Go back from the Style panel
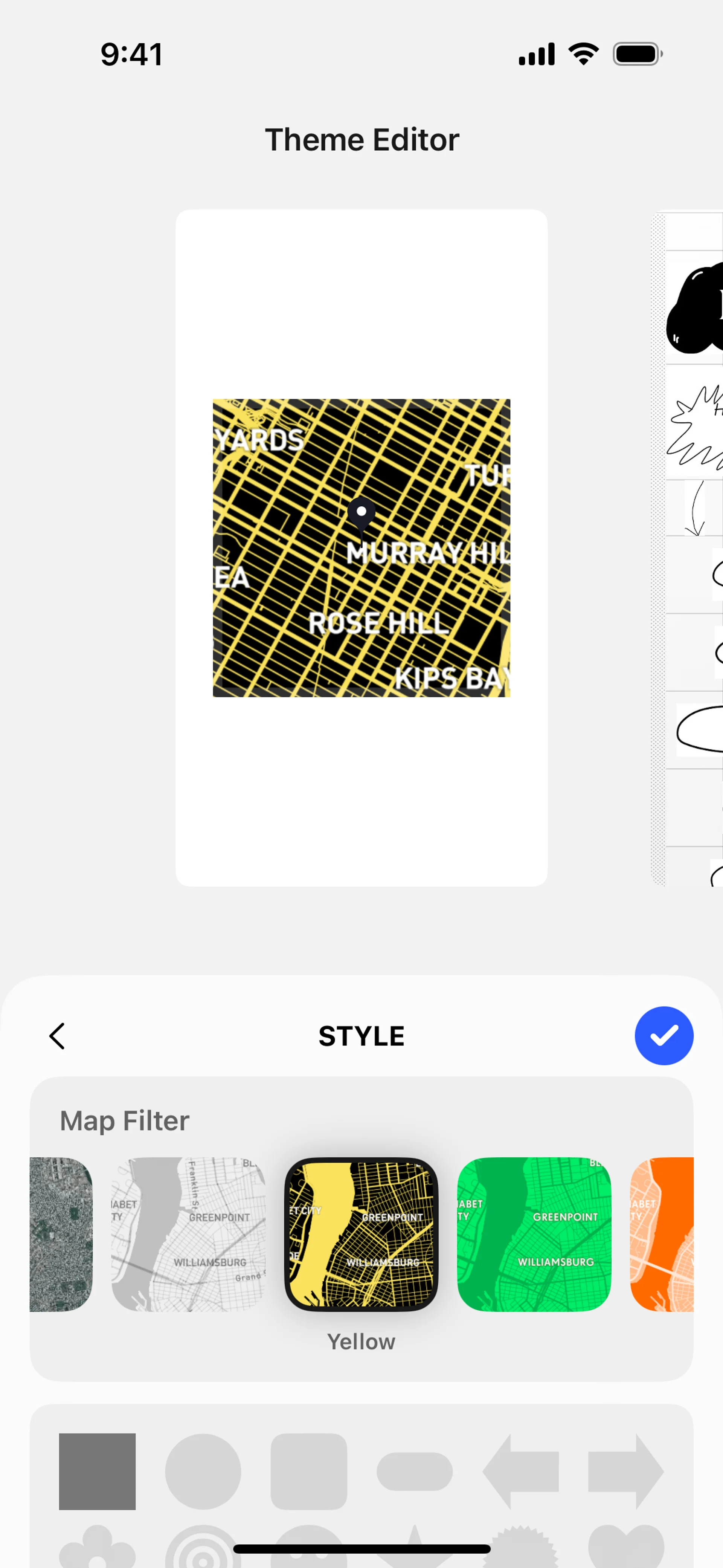Image resolution: width=723 pixels, height=1568 pixels. pyautogui.click(x=57, y=1036)
